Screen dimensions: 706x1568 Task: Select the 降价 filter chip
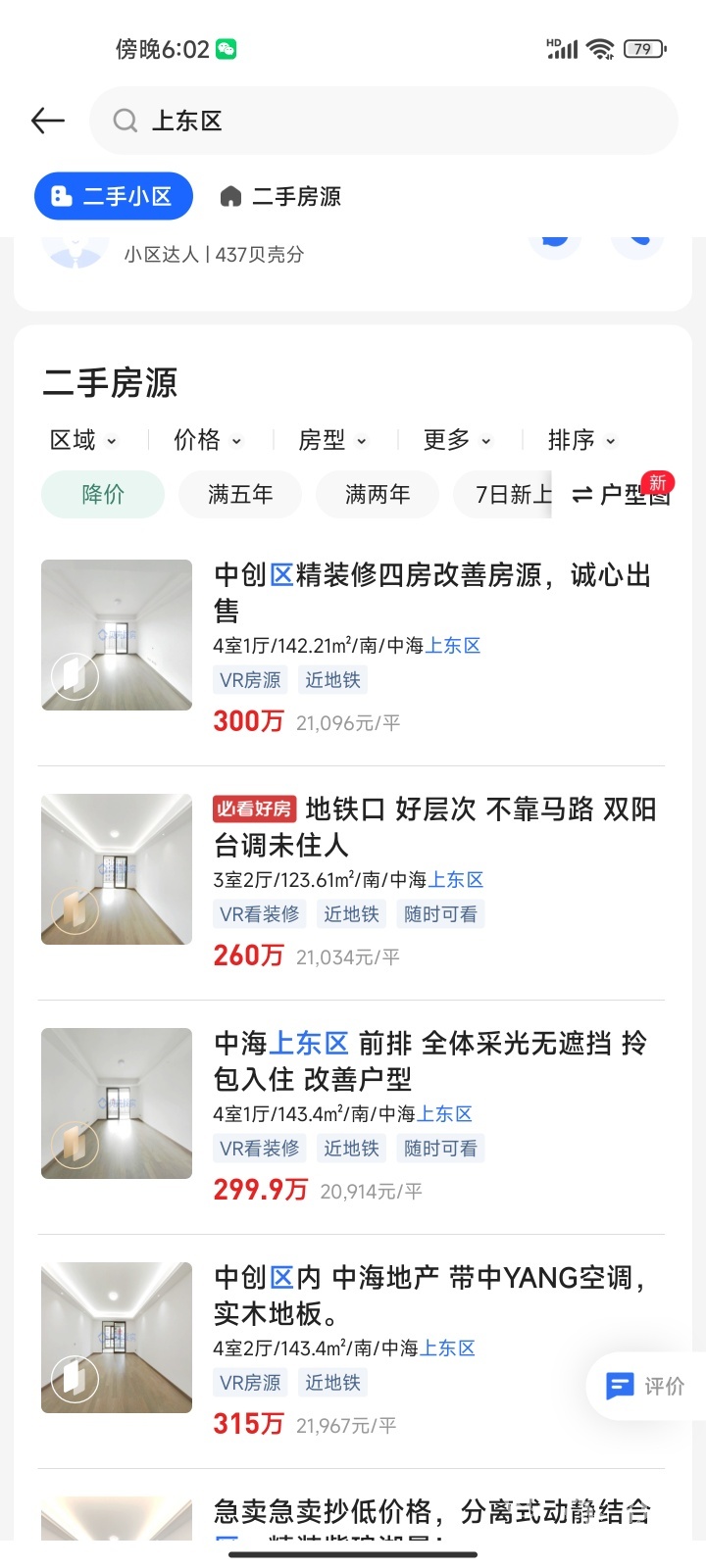click(x=103, y=495)
